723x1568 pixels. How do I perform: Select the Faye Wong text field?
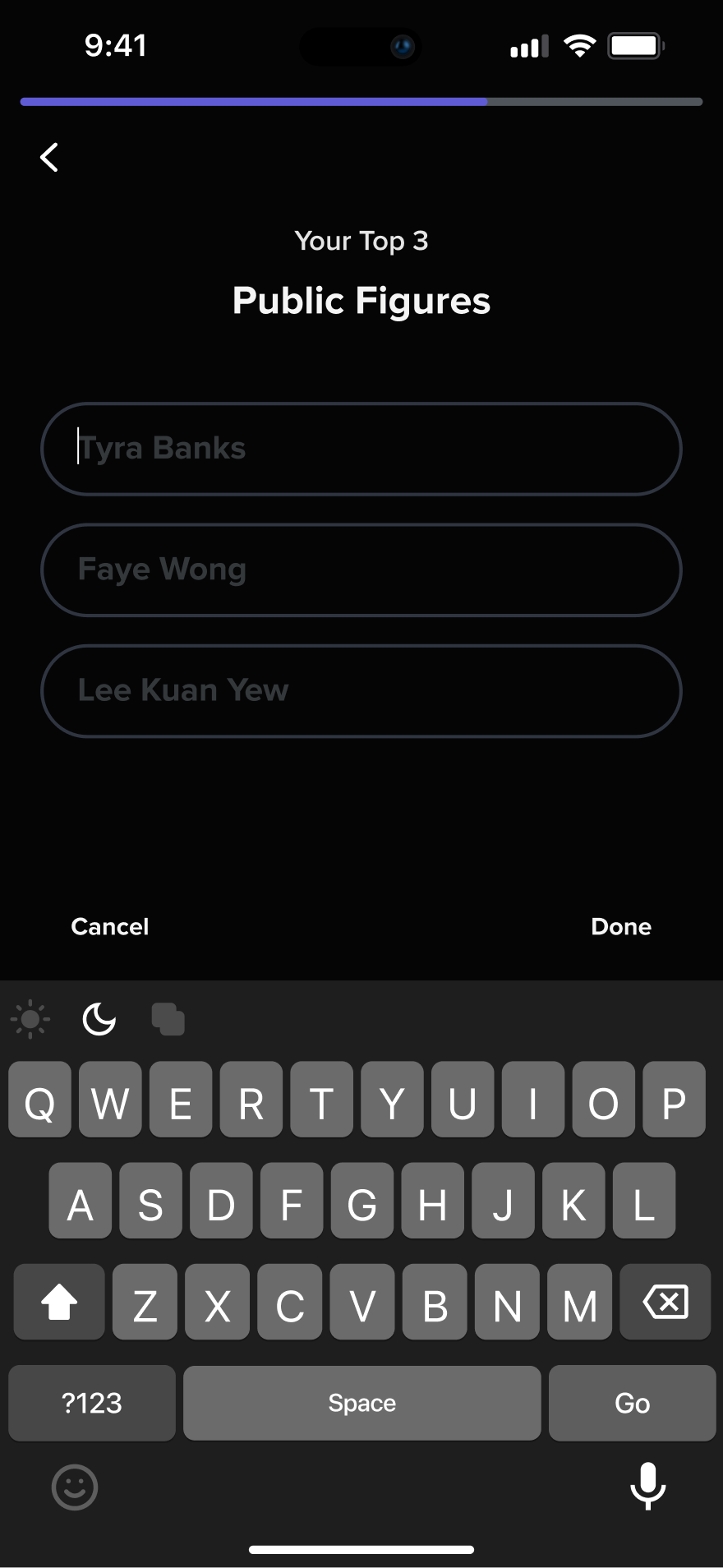tap(361, 570)
